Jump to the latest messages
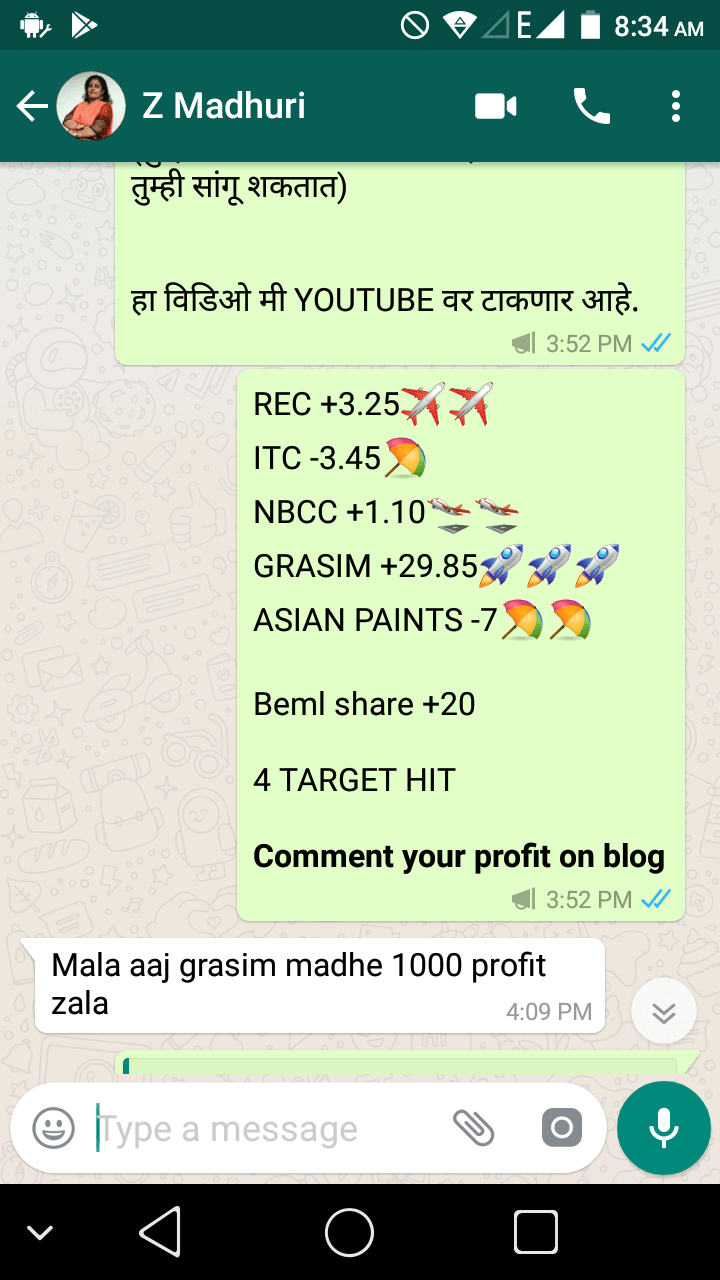720x1280 pixels. coord(663,1012)
